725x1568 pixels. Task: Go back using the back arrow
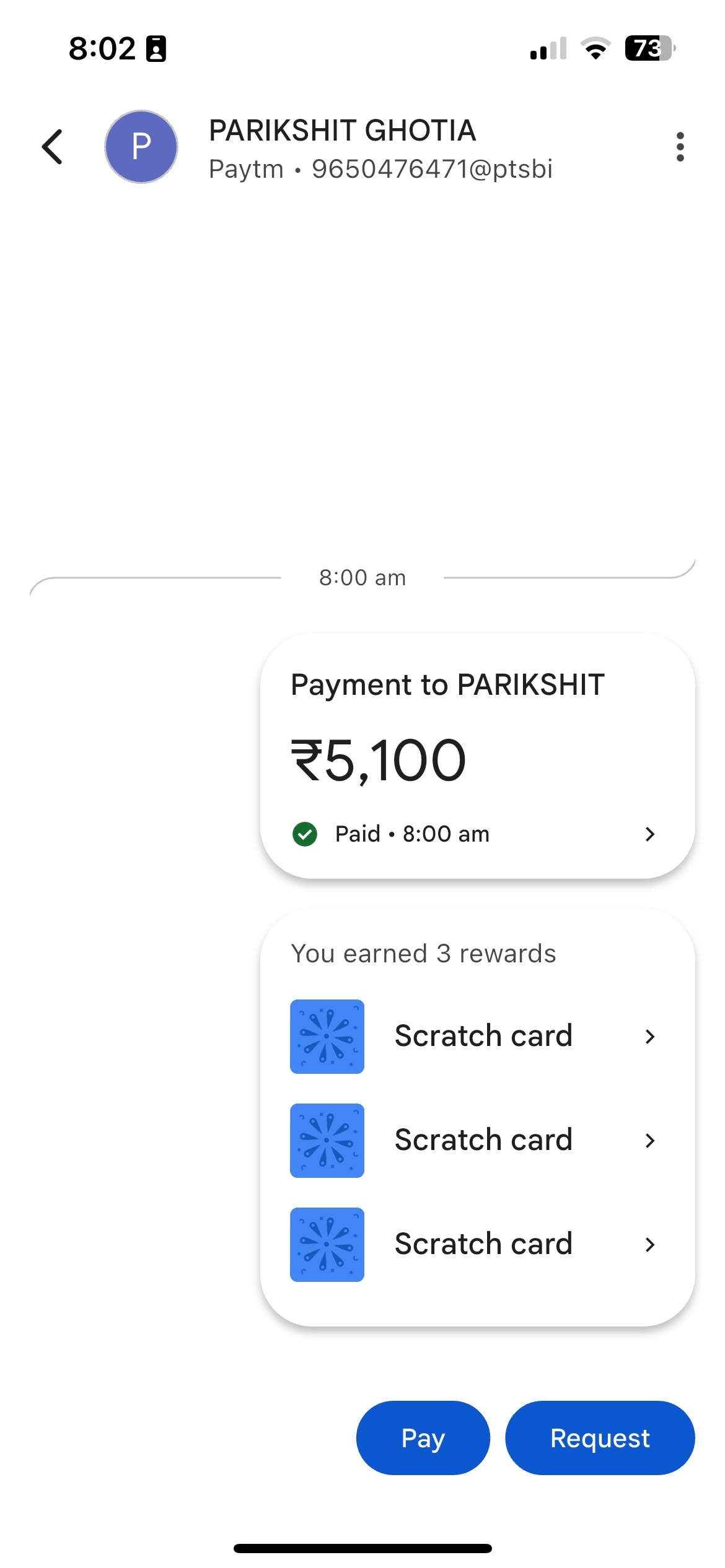coord(53,147)
